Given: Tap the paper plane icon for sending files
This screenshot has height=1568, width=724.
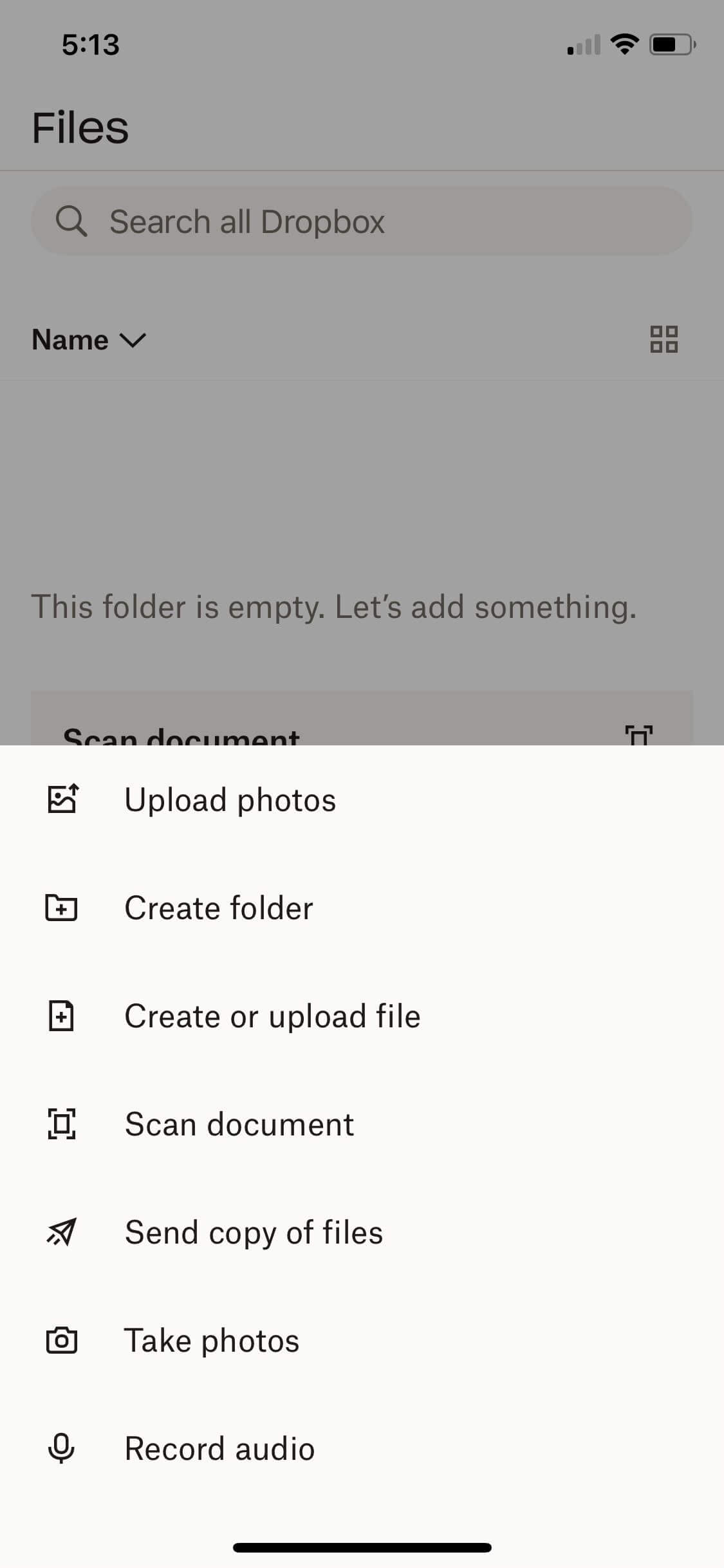Looking at the screenshot, I should click(62, 1232).
